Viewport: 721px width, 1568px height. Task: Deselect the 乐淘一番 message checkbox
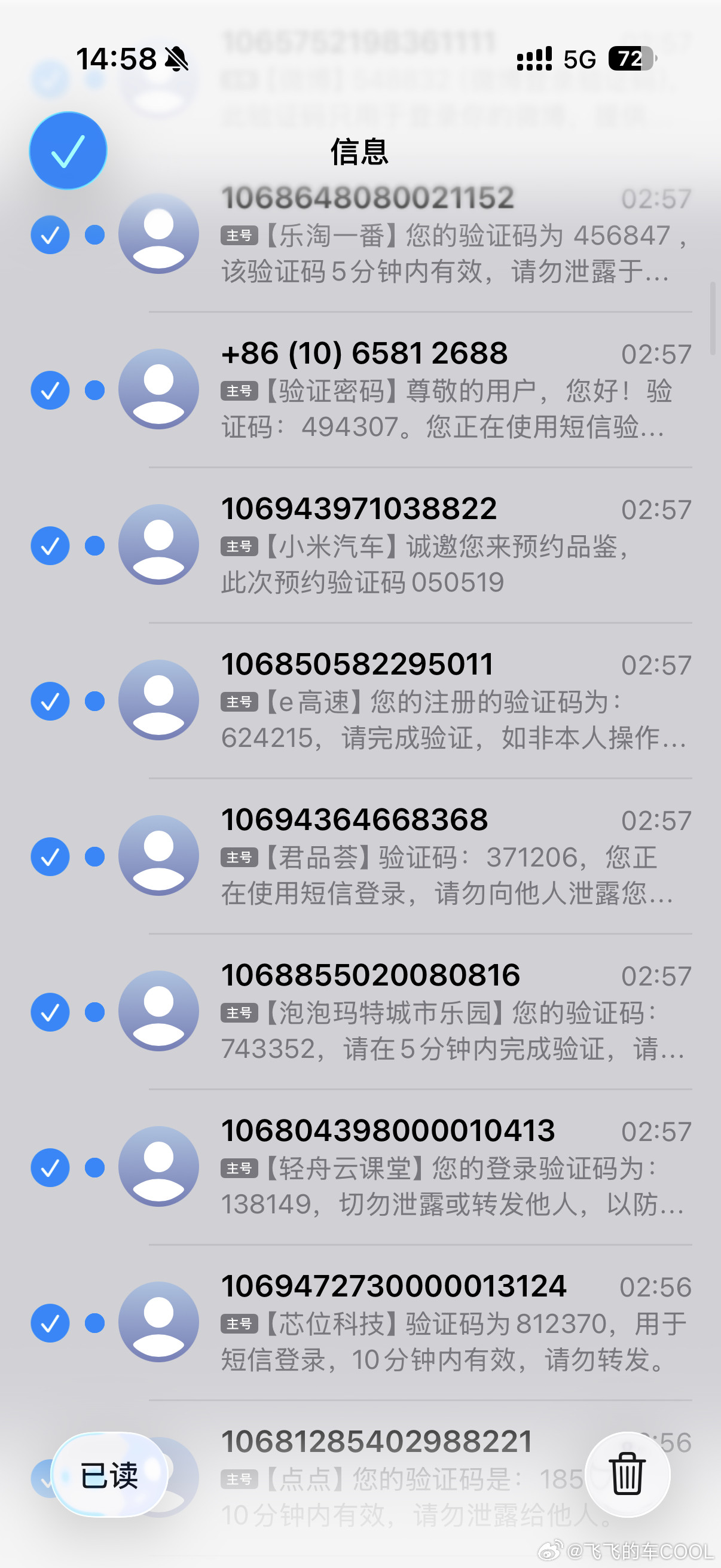tap(49, 235)
